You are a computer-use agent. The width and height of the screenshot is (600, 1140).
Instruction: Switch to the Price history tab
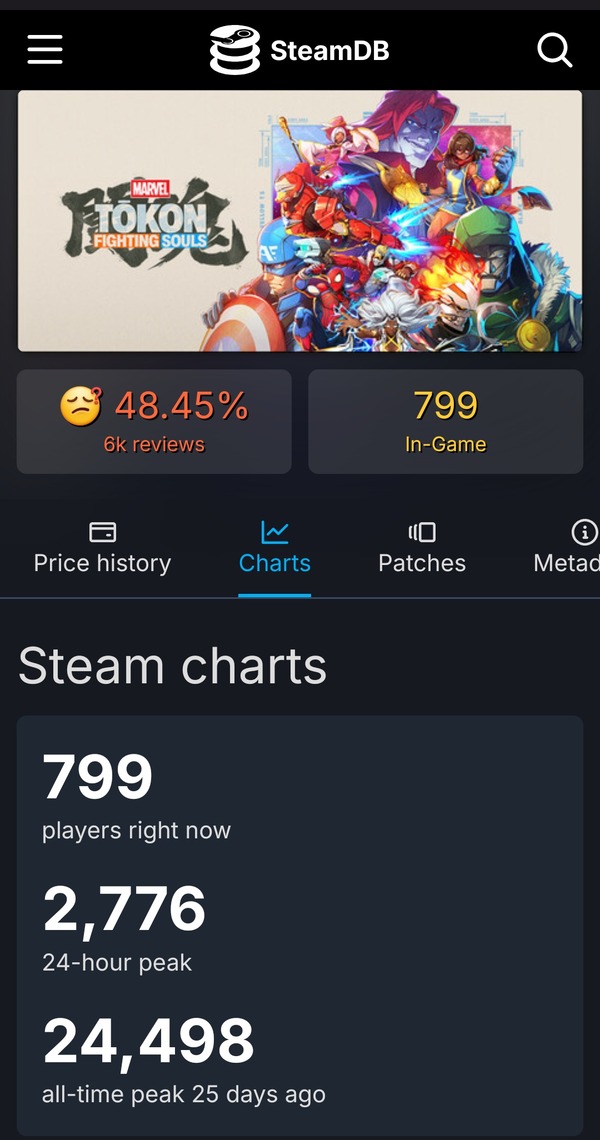[103, 549]
